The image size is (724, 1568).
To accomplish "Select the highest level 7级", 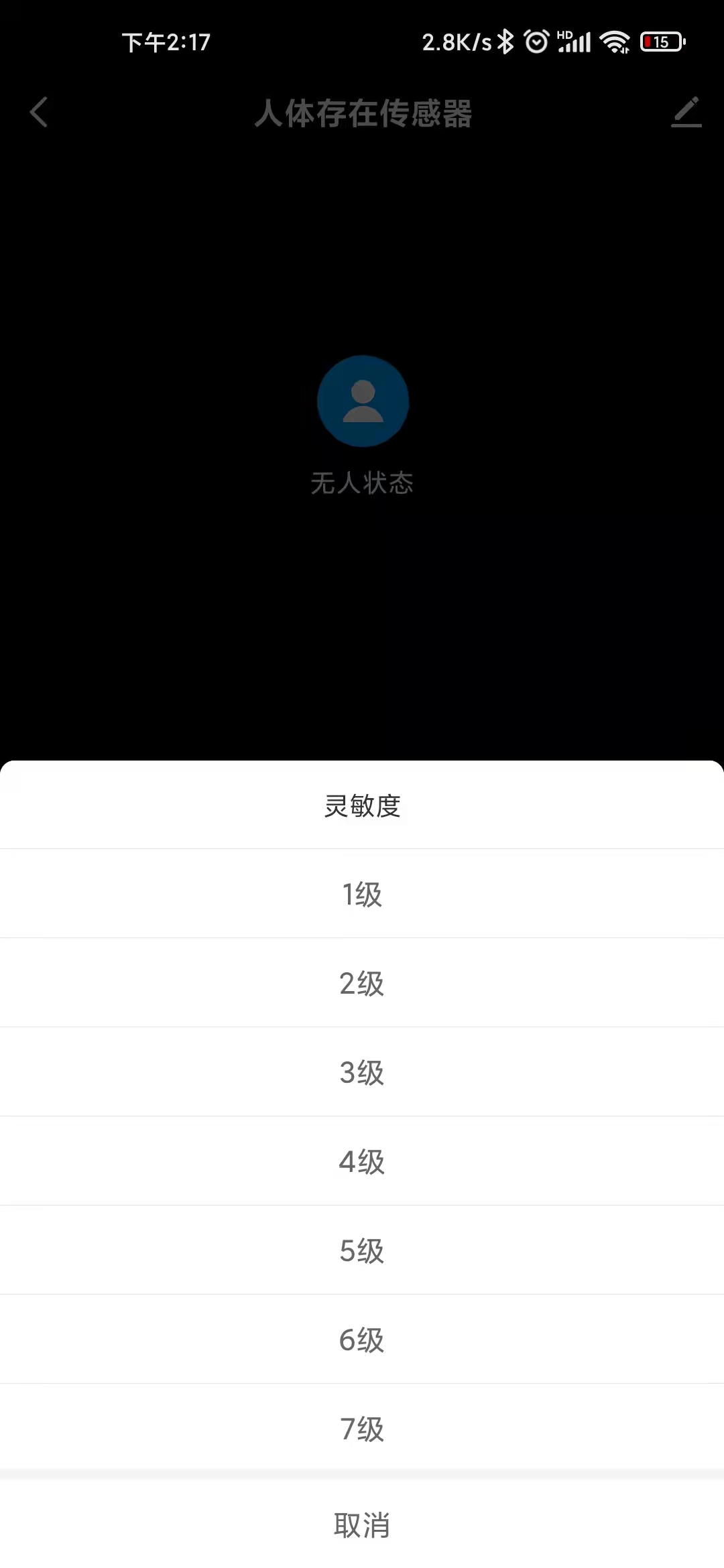I will coord(362,1429).
